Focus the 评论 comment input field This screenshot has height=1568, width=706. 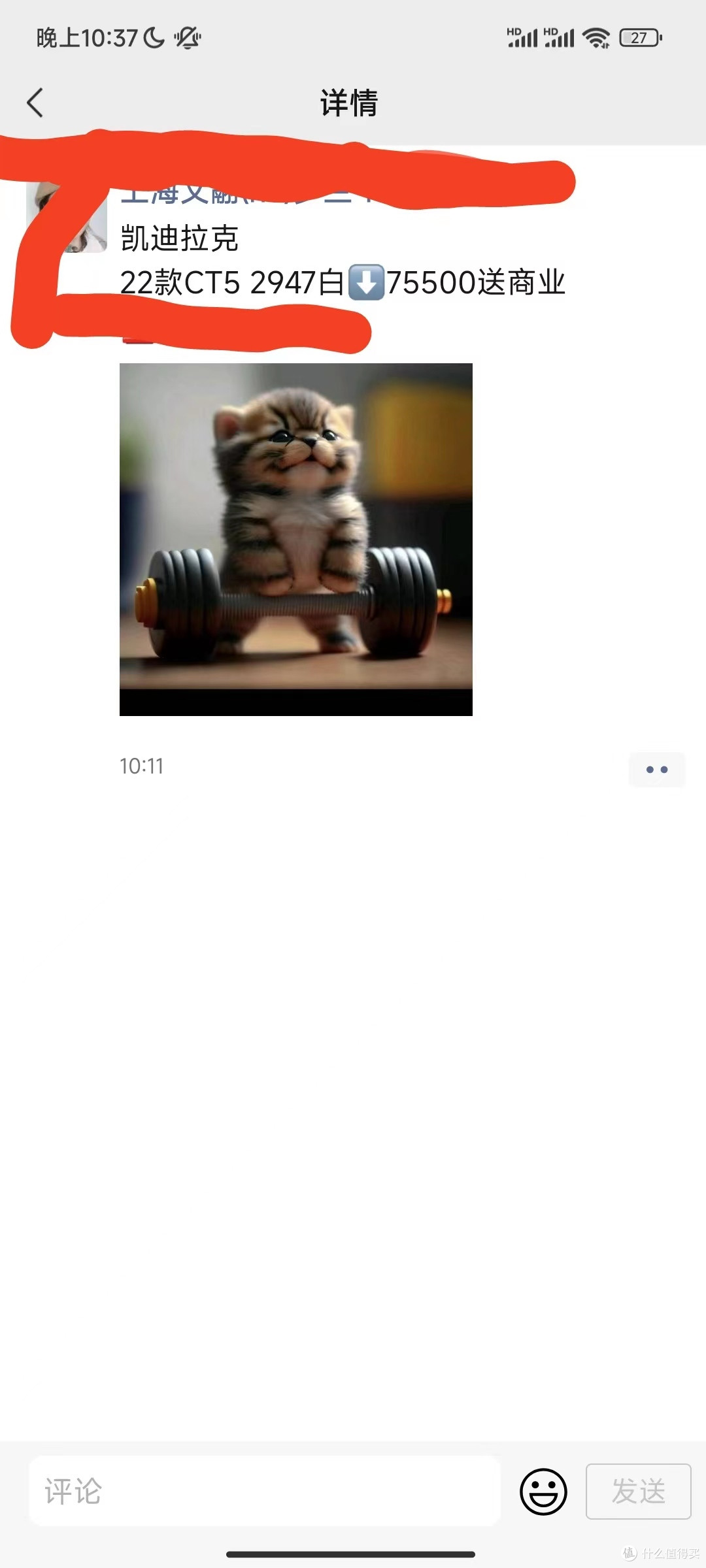[x=265, y=1491]
